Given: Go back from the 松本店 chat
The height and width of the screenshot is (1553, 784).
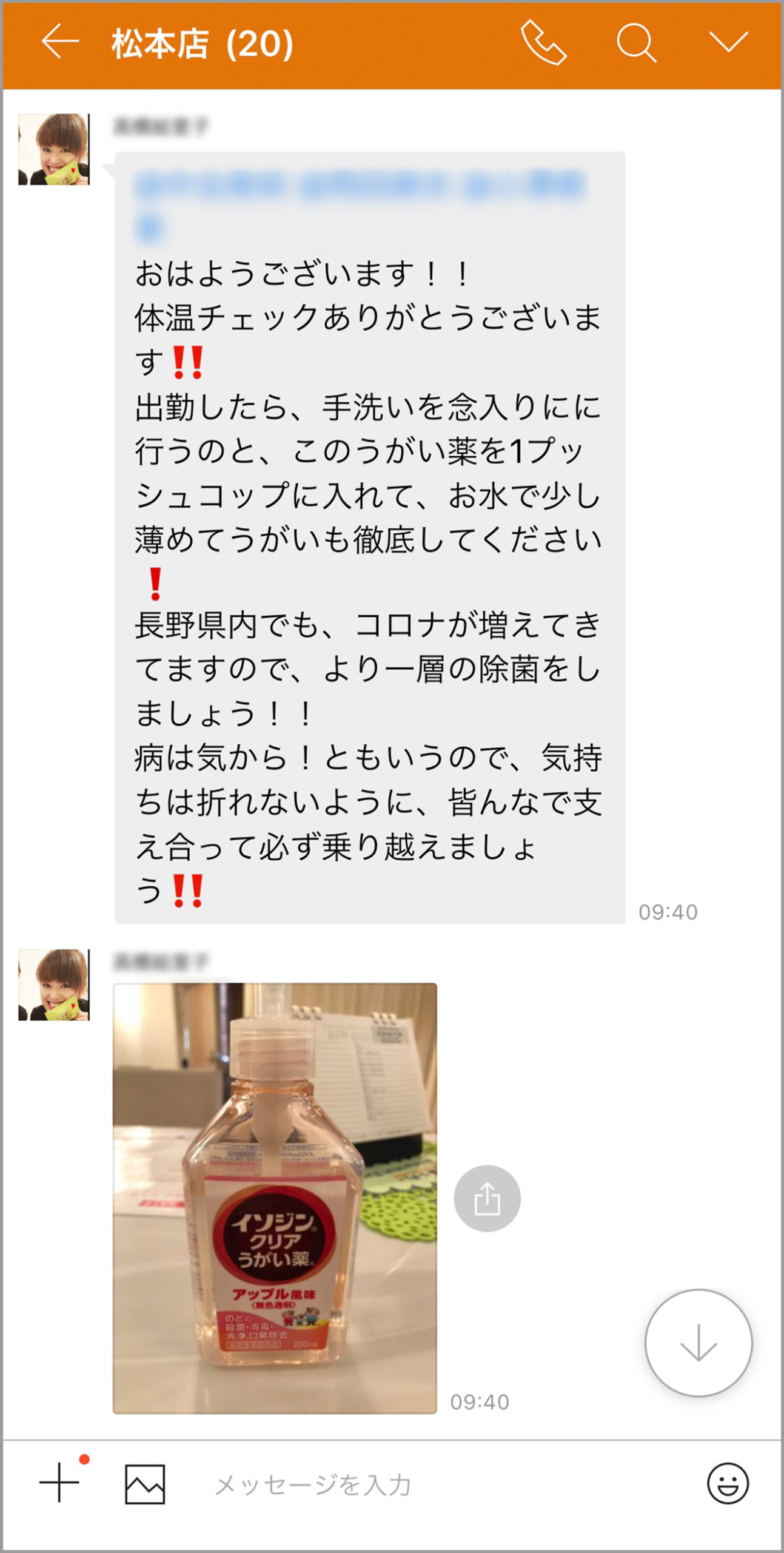Looking at the screenshot, I should [x=60, y=42].
